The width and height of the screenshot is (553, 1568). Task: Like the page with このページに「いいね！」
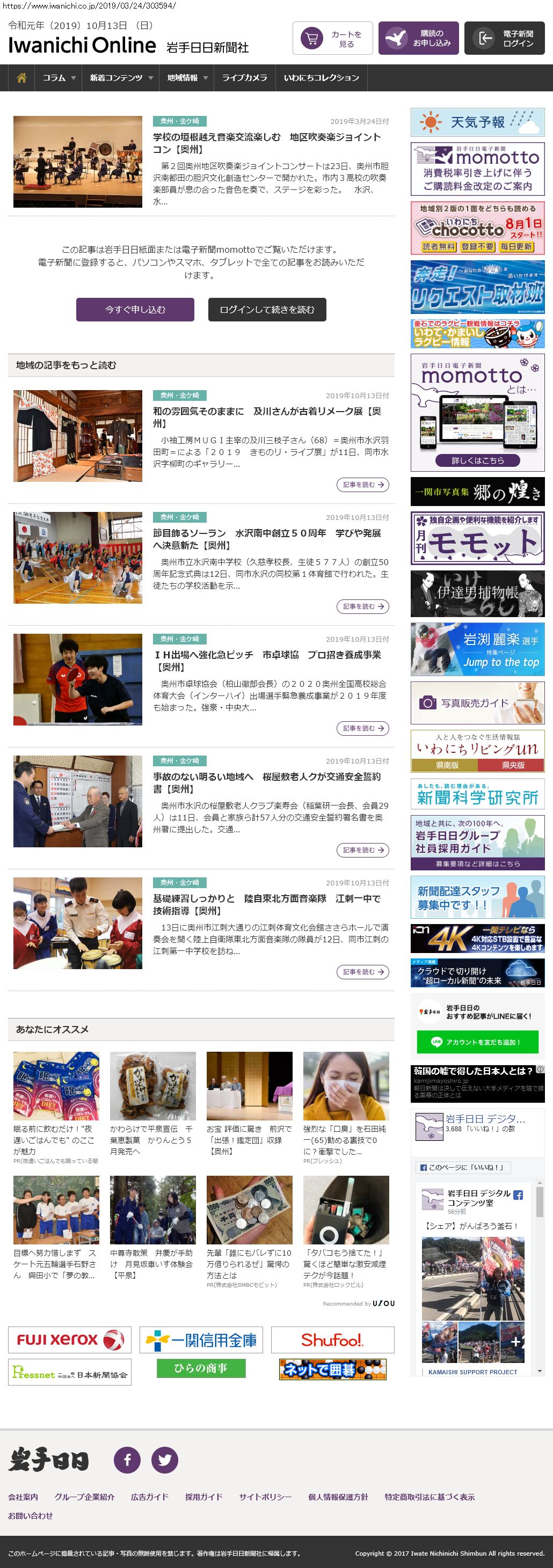point(462,1168)
